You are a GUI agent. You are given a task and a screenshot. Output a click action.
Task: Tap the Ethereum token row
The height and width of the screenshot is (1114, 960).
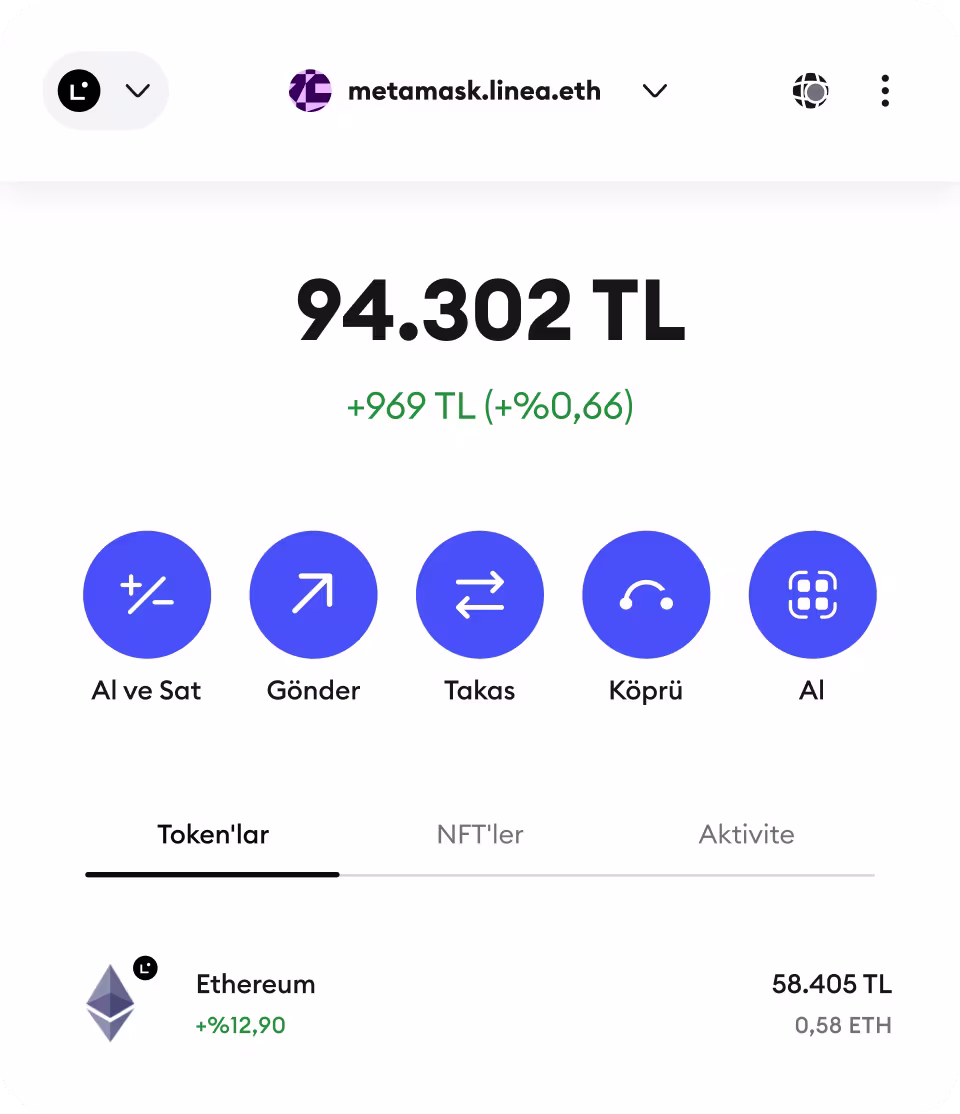pyautogui.click(x=480, y=1000)
